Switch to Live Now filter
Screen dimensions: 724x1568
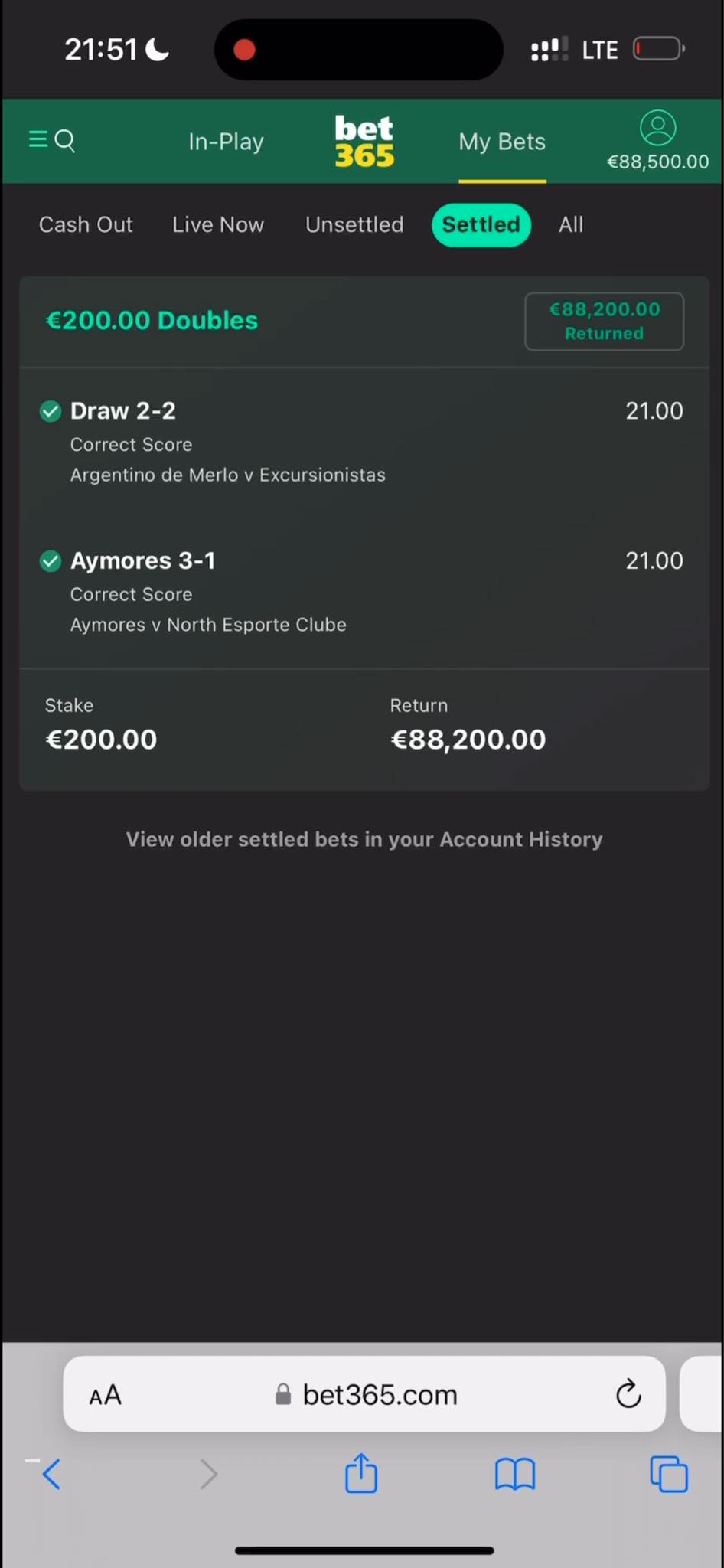218,224
